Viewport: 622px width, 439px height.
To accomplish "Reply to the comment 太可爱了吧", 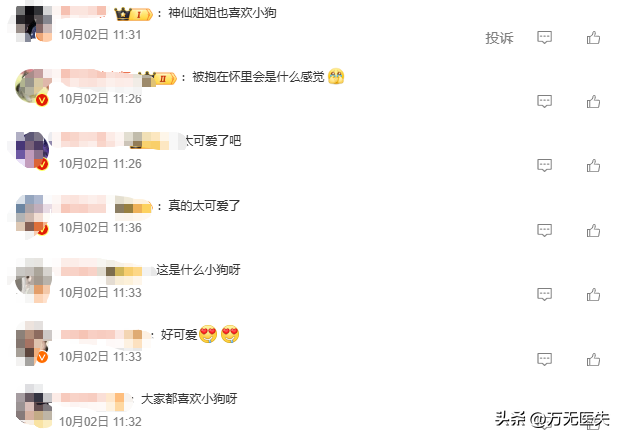I will [545, 165].
